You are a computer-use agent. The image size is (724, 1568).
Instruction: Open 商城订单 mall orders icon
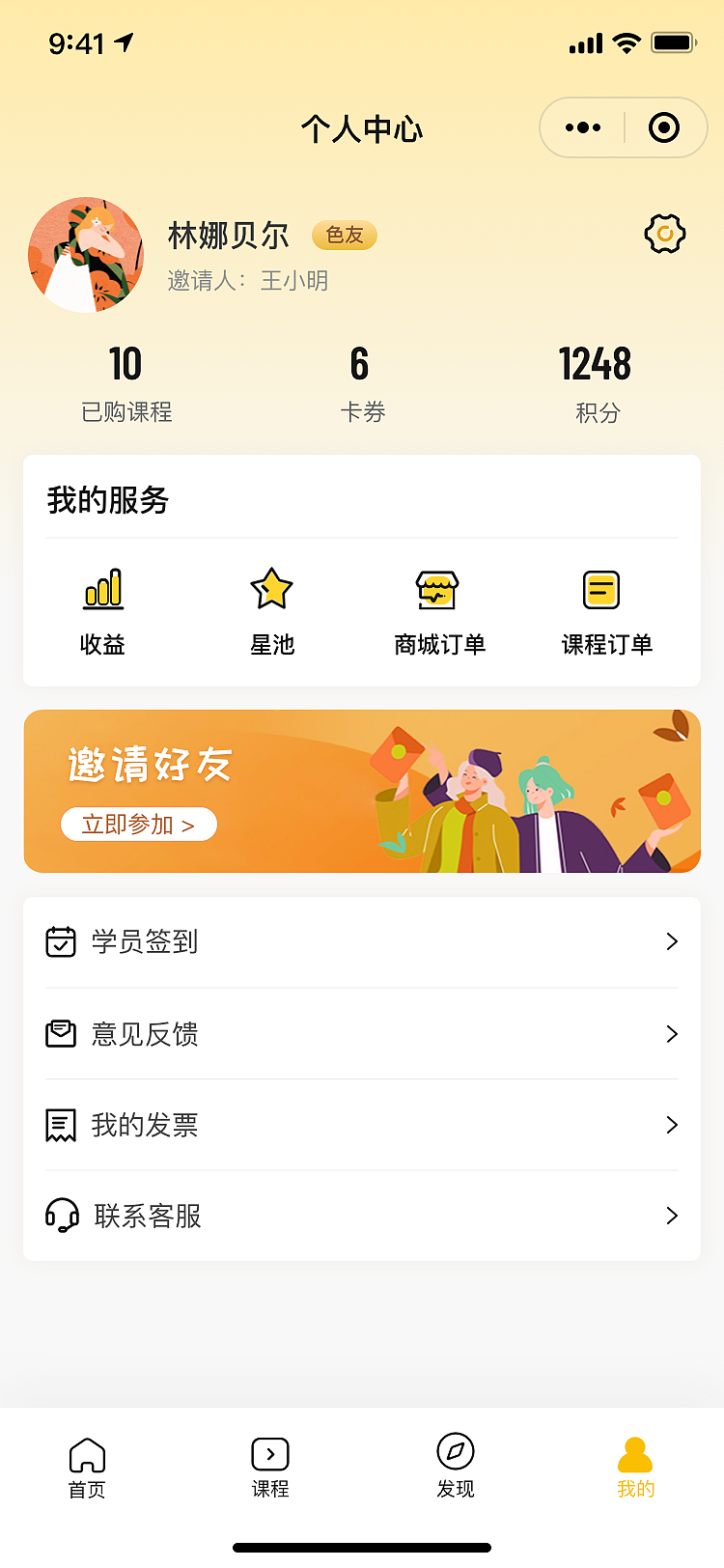point(439,589)
